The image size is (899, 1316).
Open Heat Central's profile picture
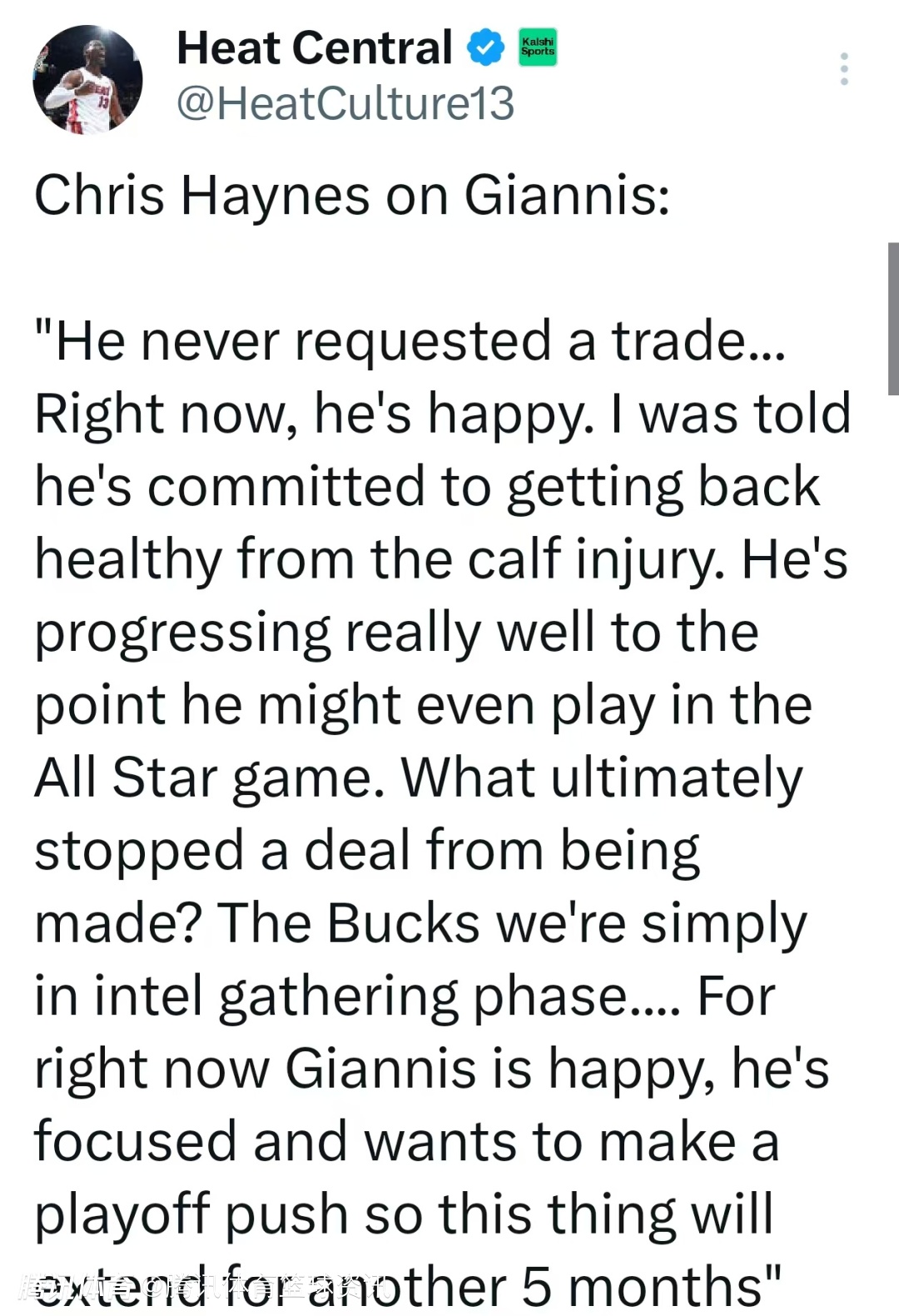(x=87, y=79)
